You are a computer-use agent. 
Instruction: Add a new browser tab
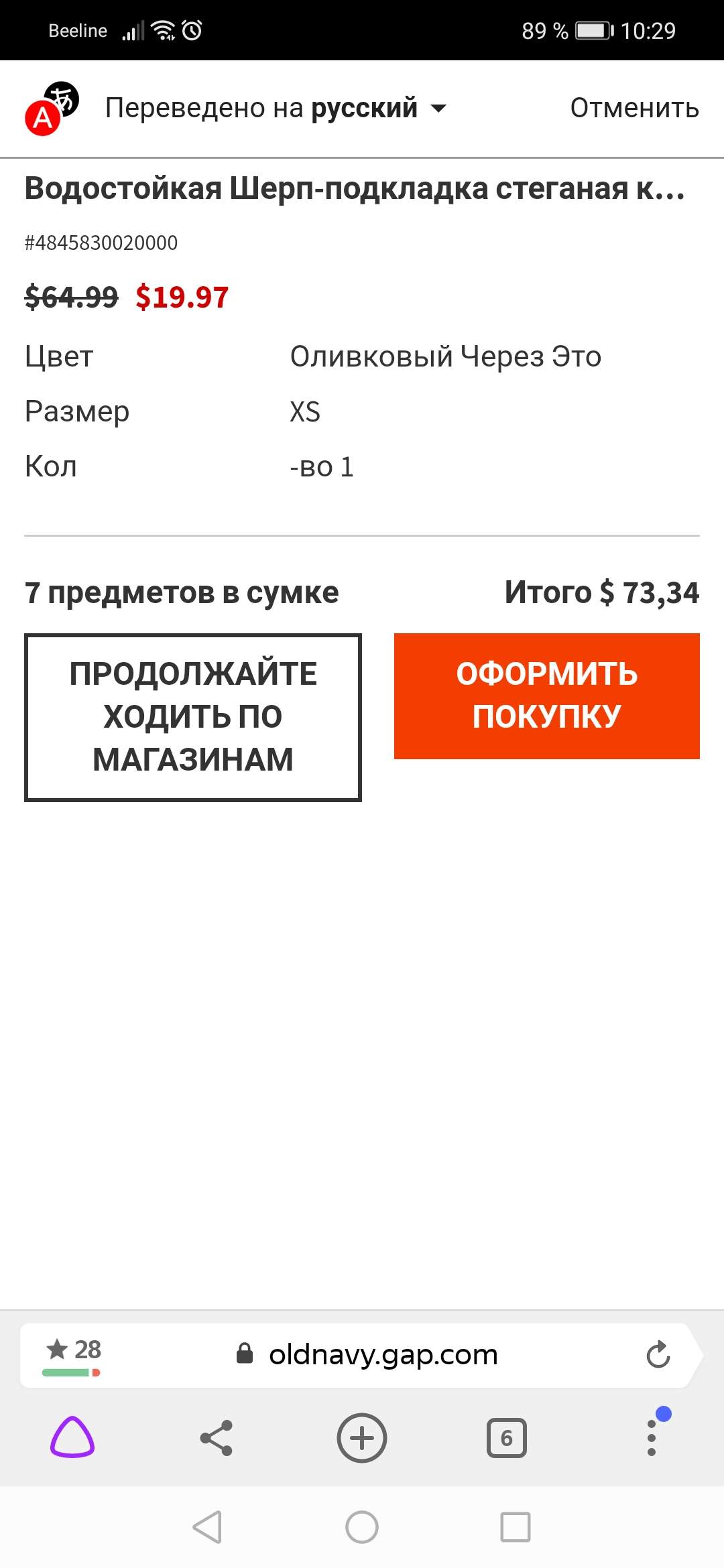click(362, 1438)
